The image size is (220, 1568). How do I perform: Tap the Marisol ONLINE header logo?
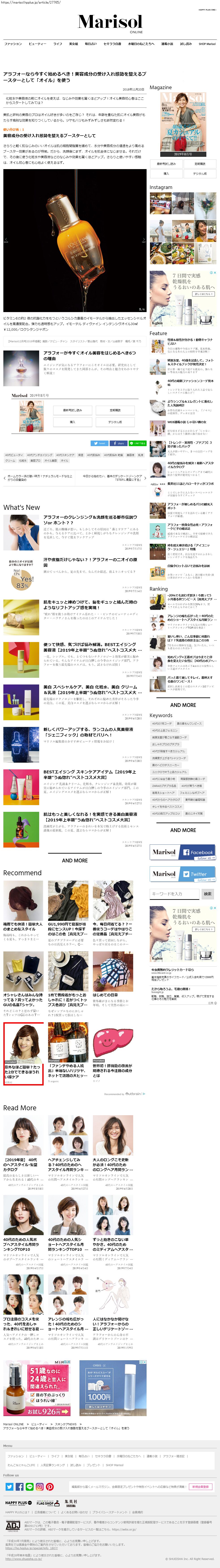110,23
